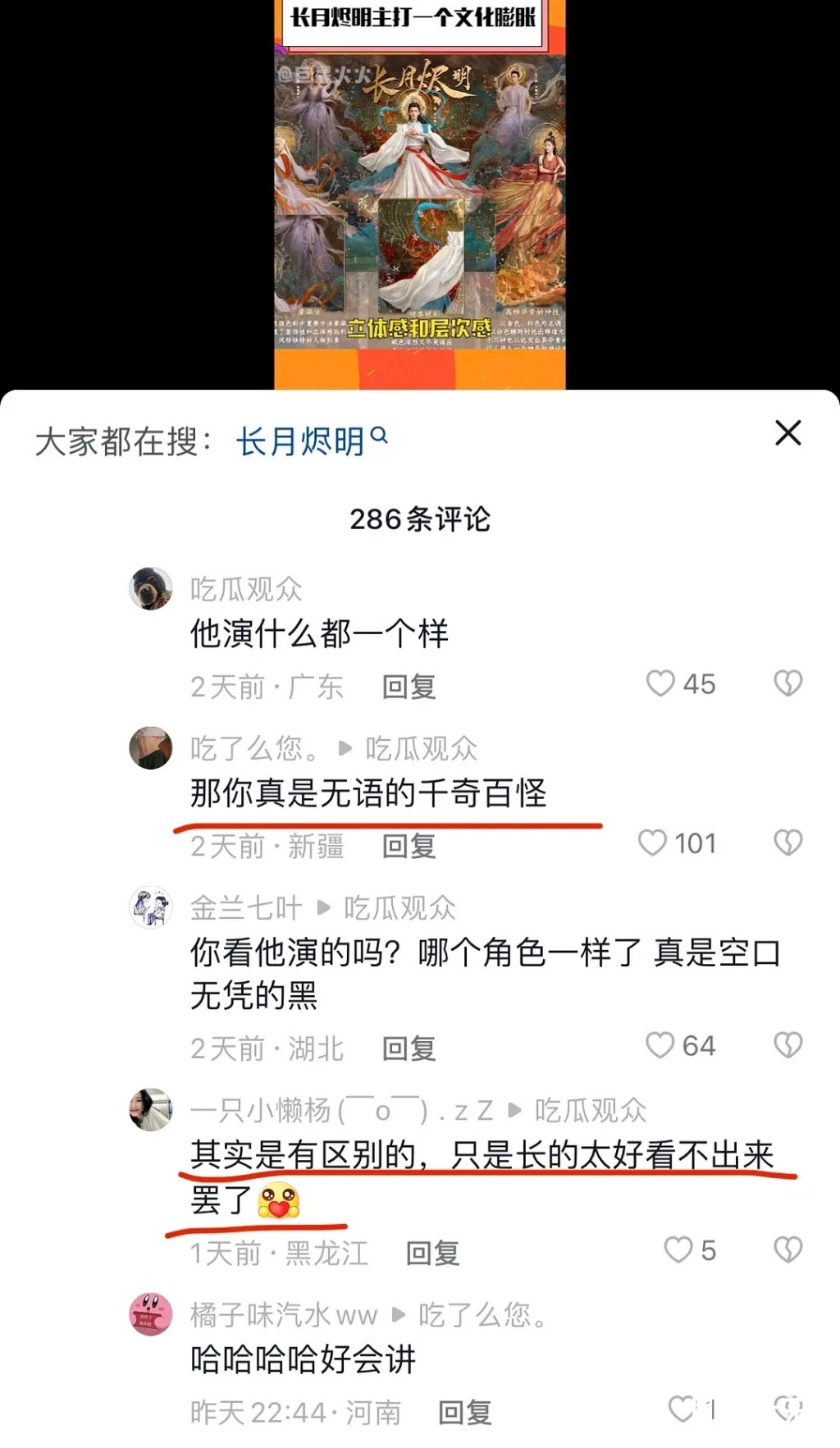Open 金兰七叶's profile avatar
The image size is (840, 1448).
[x=151, y=907]
